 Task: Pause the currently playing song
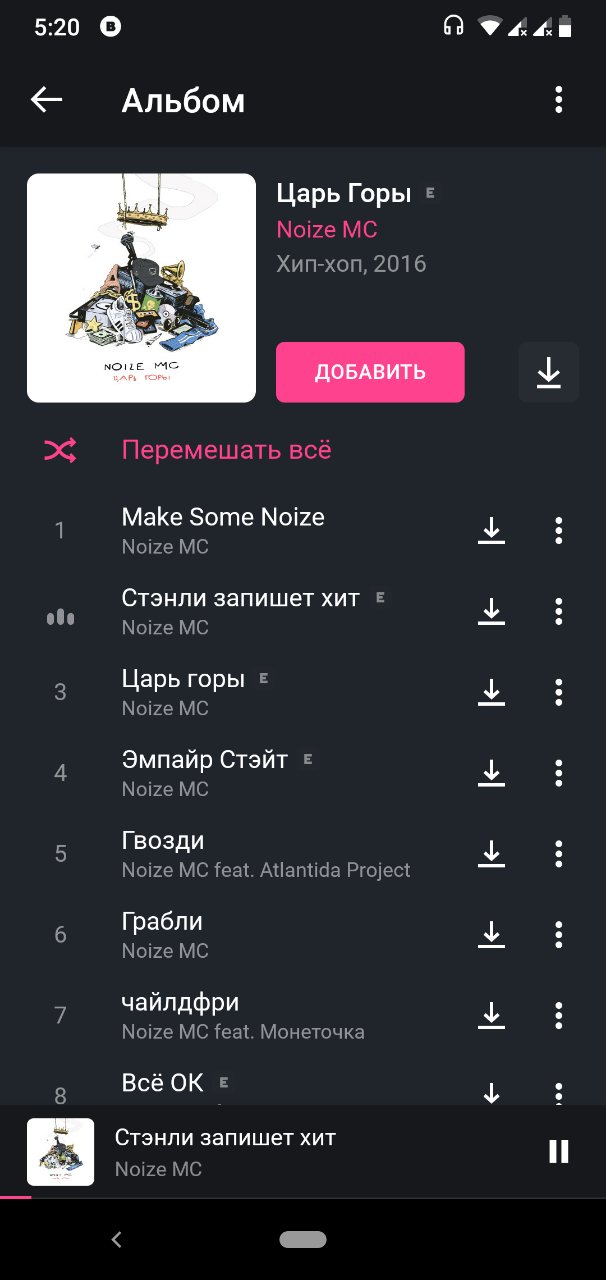pyautogui.click(x=558, y=1151)
